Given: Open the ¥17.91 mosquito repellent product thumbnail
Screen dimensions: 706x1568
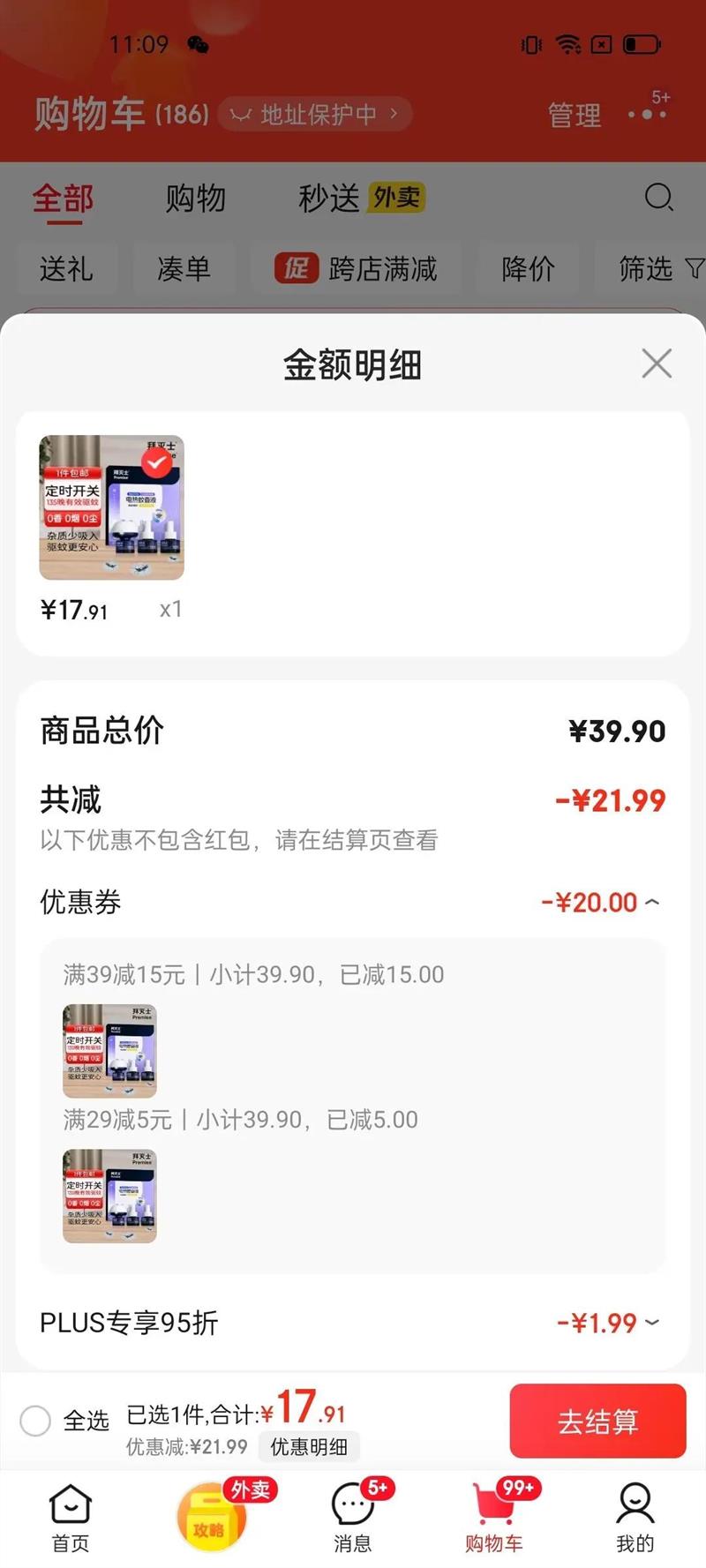Looking at the screenshot, I should tap(111, 507).
